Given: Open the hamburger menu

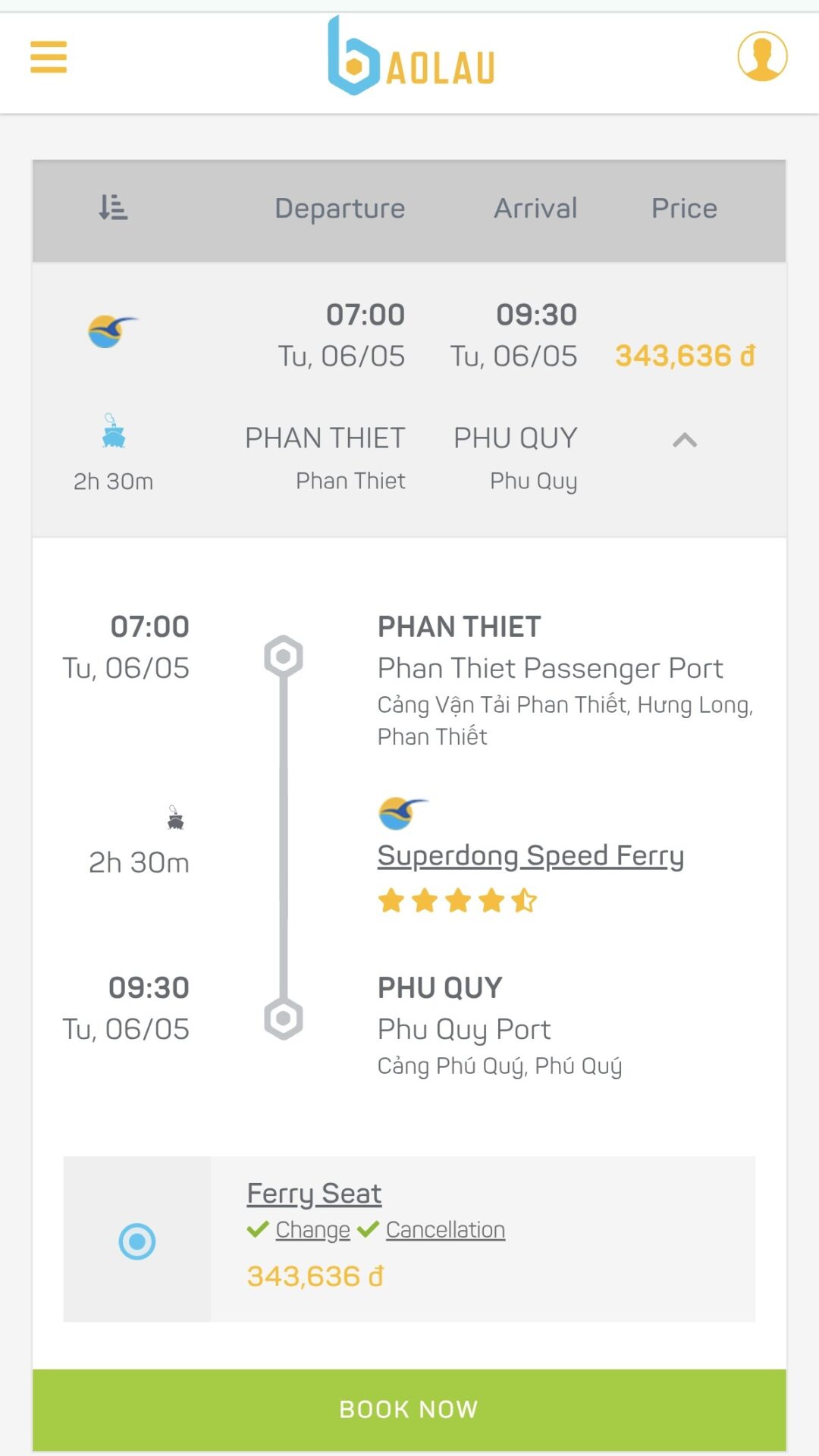Looking at the screenshot, I should click(x=49, y=57).
